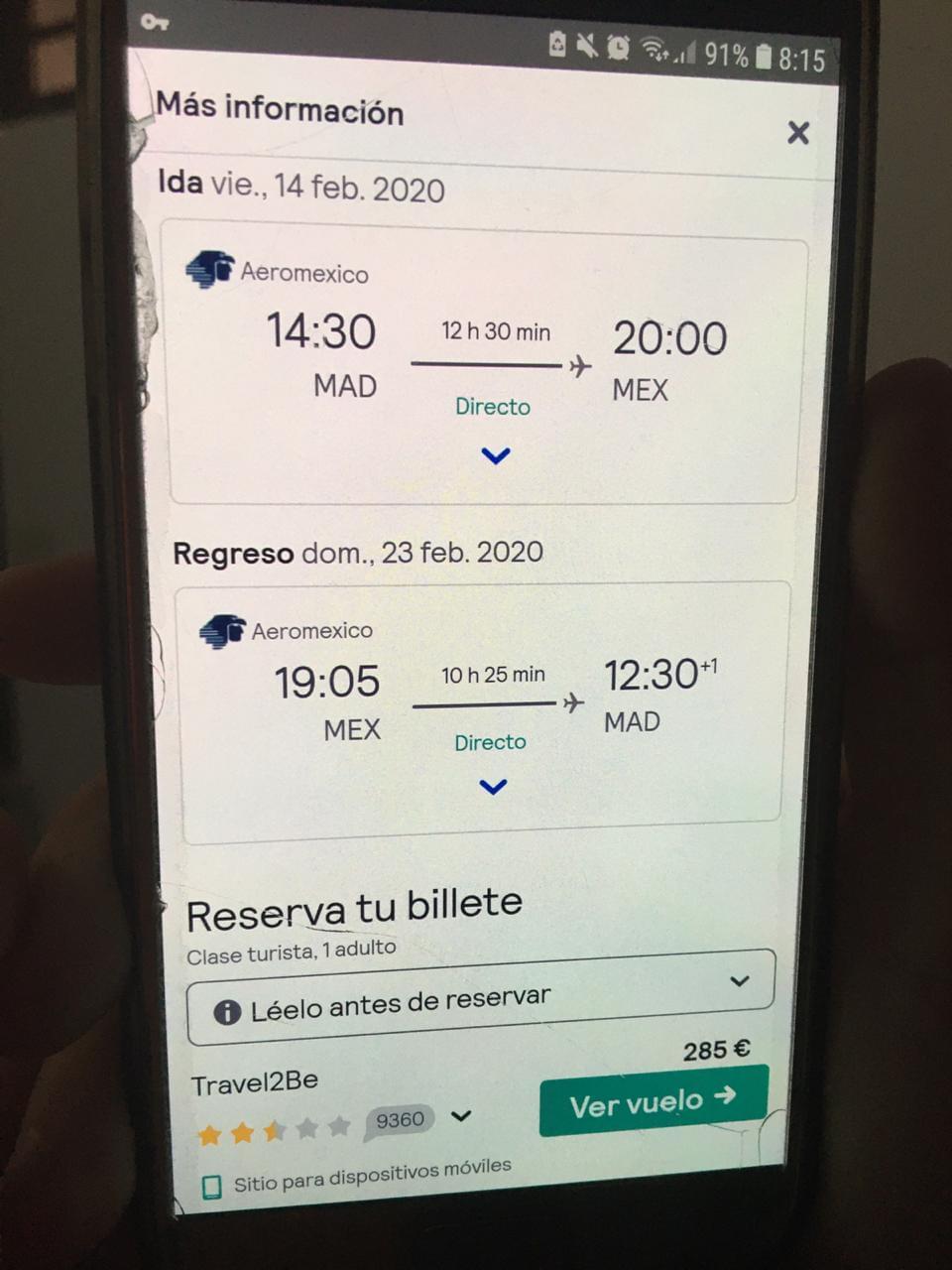This screenshot has width=952, height=1270.
Task: Tap Ver vuelo for the 285 € fare
Action: click(653, 1100)
